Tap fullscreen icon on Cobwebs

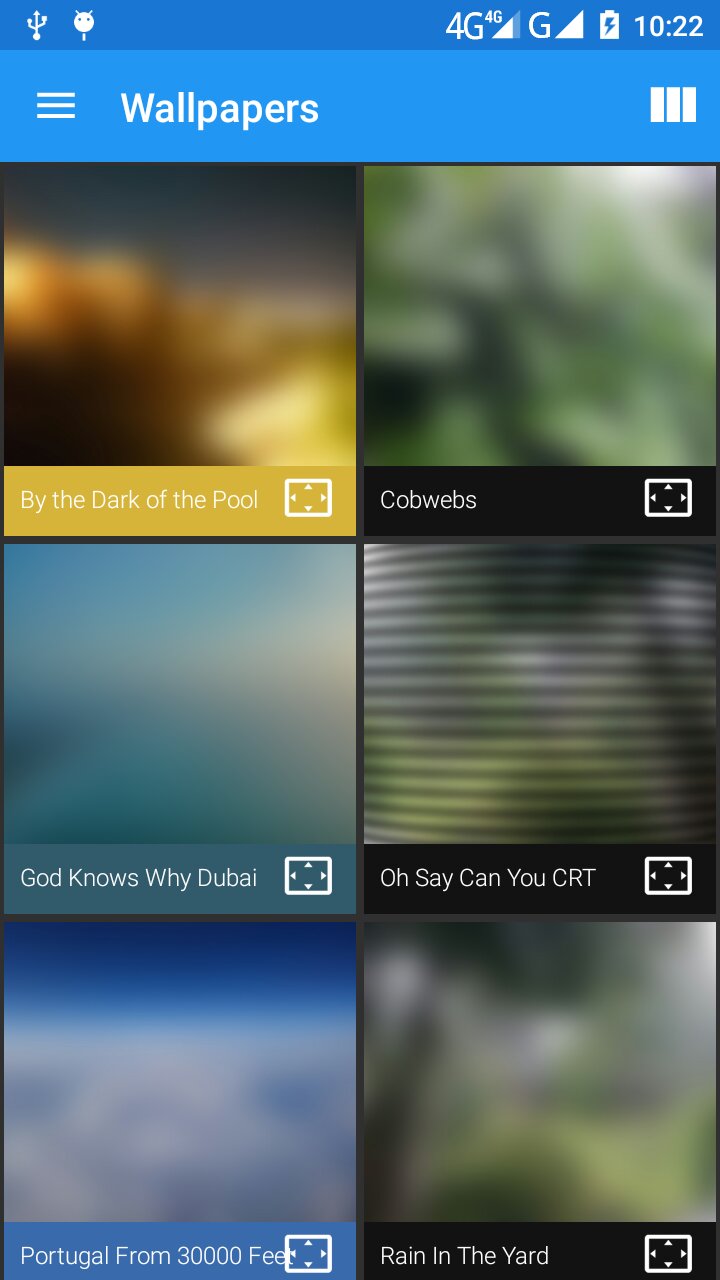668,498
